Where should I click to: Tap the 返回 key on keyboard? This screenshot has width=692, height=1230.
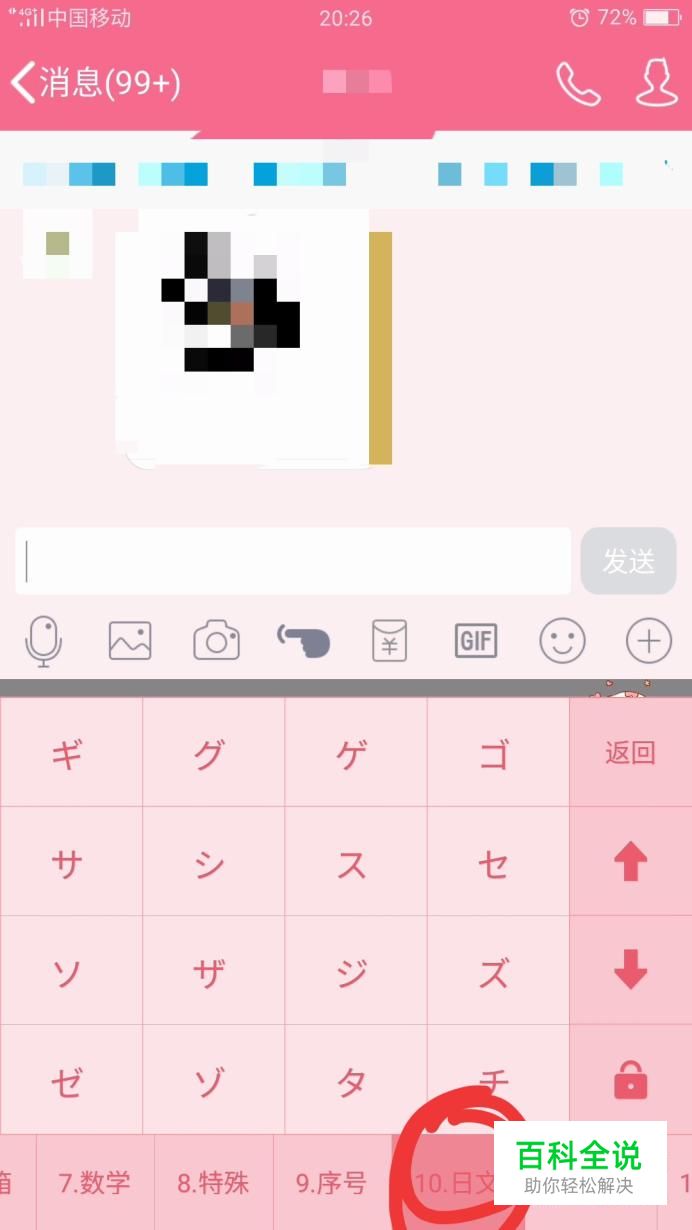[x=630, y=752]
